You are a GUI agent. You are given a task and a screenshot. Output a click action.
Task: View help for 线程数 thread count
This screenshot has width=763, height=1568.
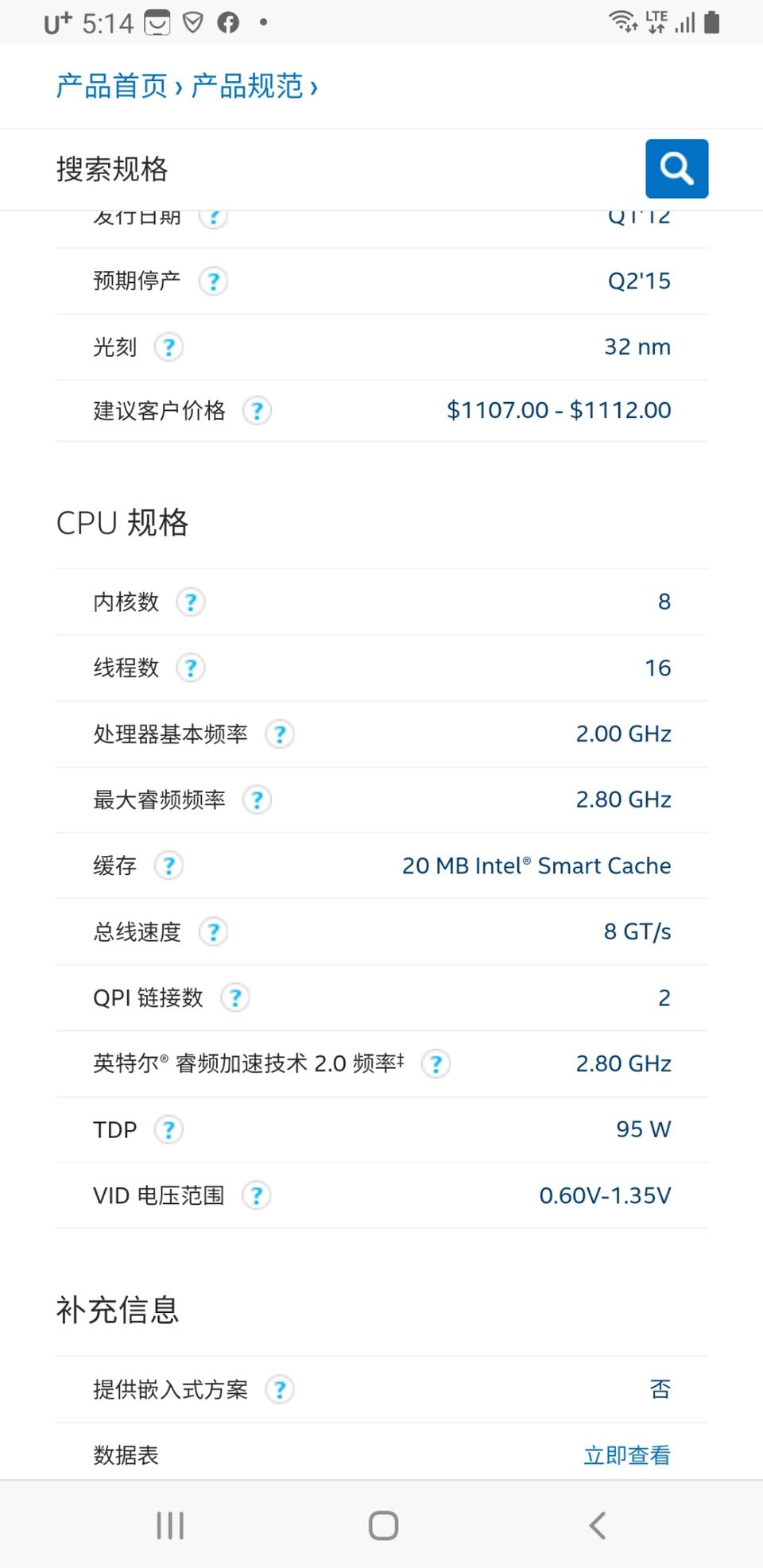coord(190,668)
